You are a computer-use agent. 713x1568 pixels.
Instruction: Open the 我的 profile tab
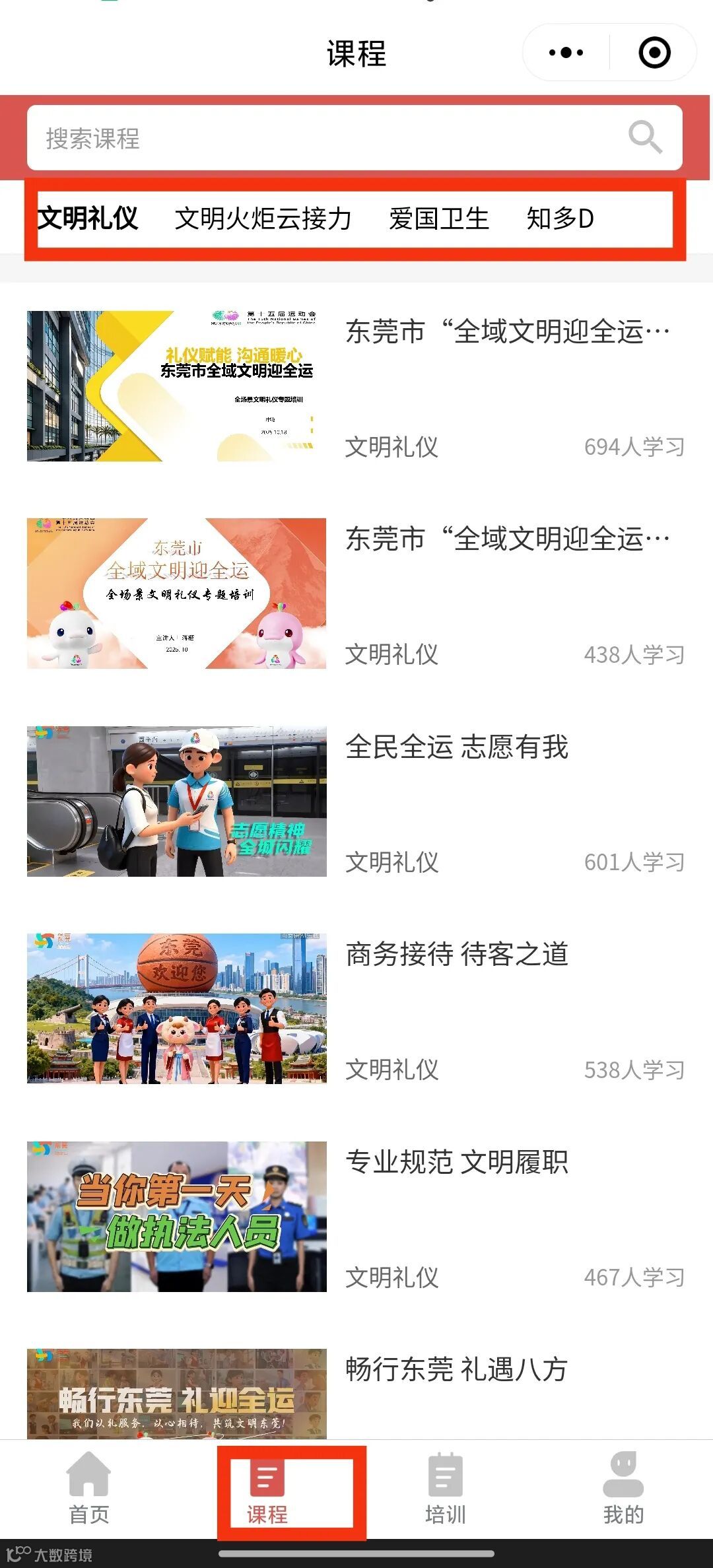coord(623,1489)
